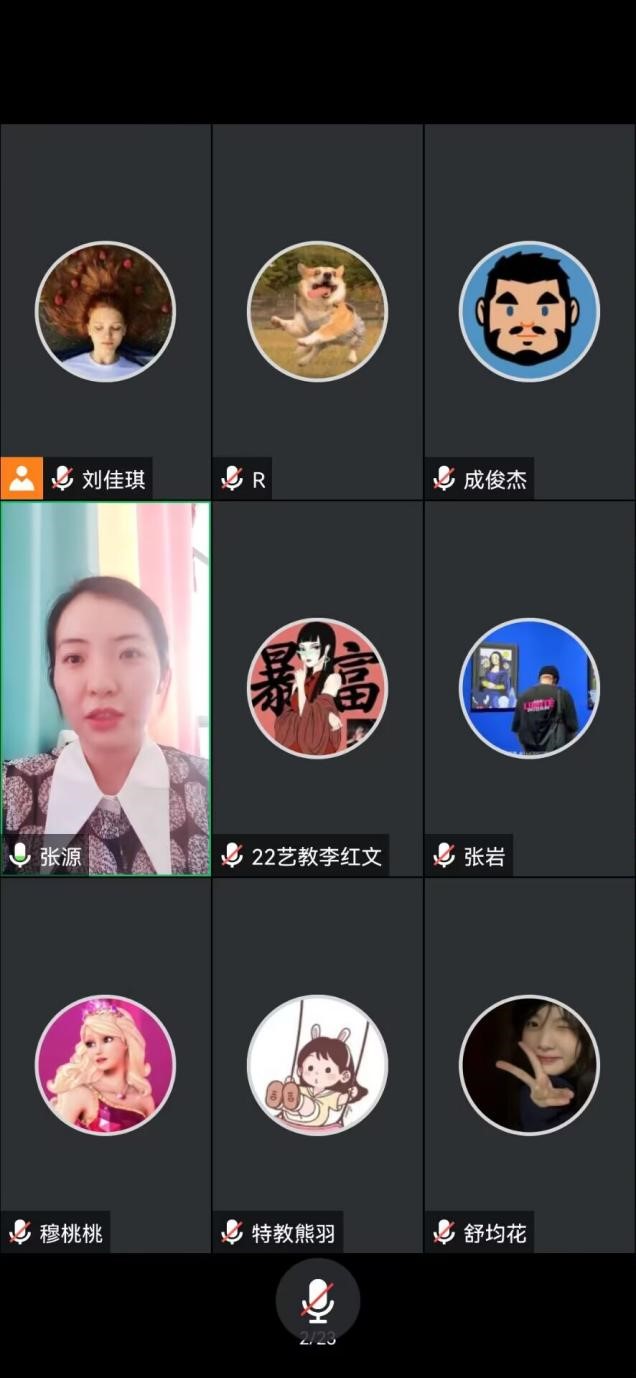
Task: Tap 成俊杰's participant tile
Action: click(529, 311)
